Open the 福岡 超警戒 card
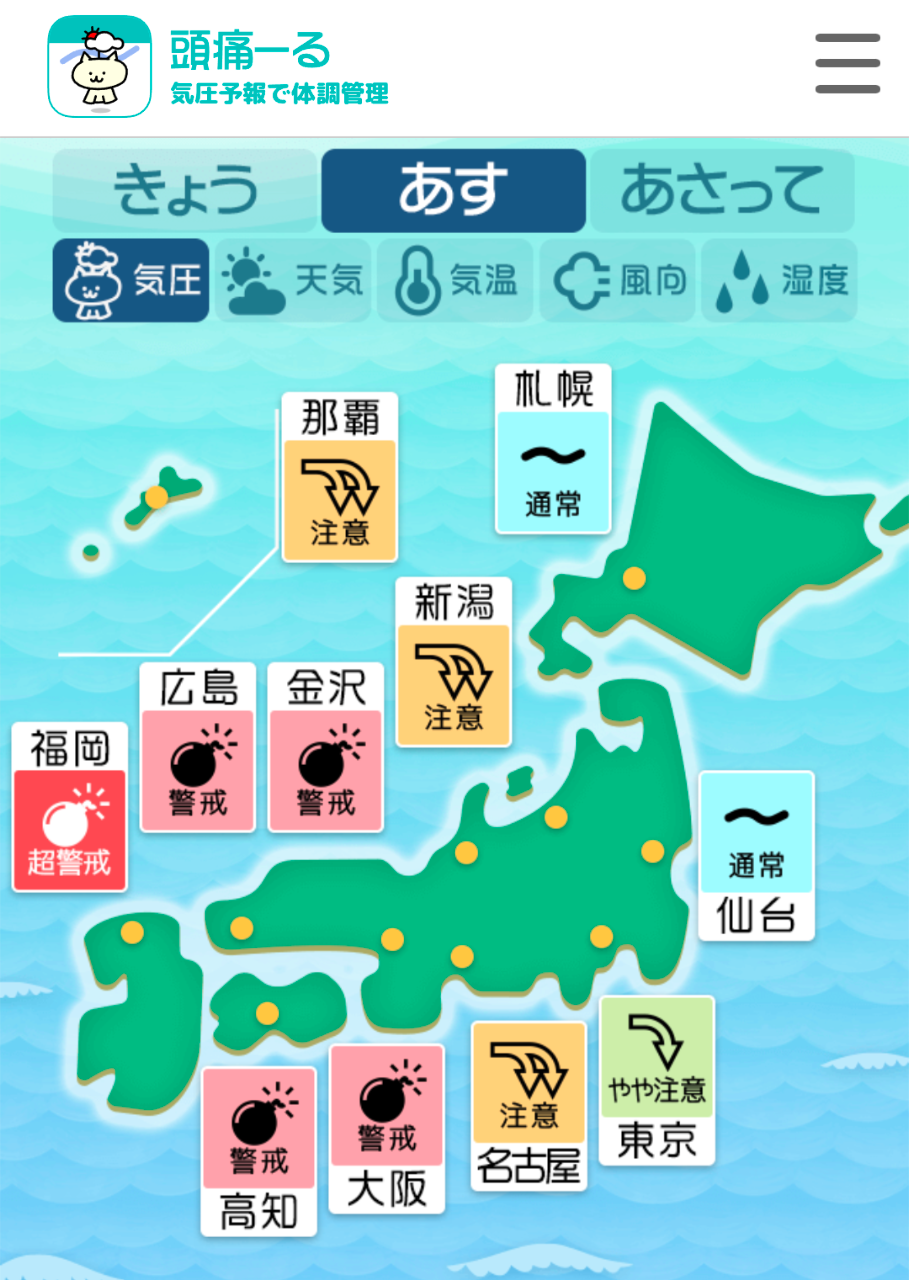This screenshot has width=909, height=1280. coord(70,808)
